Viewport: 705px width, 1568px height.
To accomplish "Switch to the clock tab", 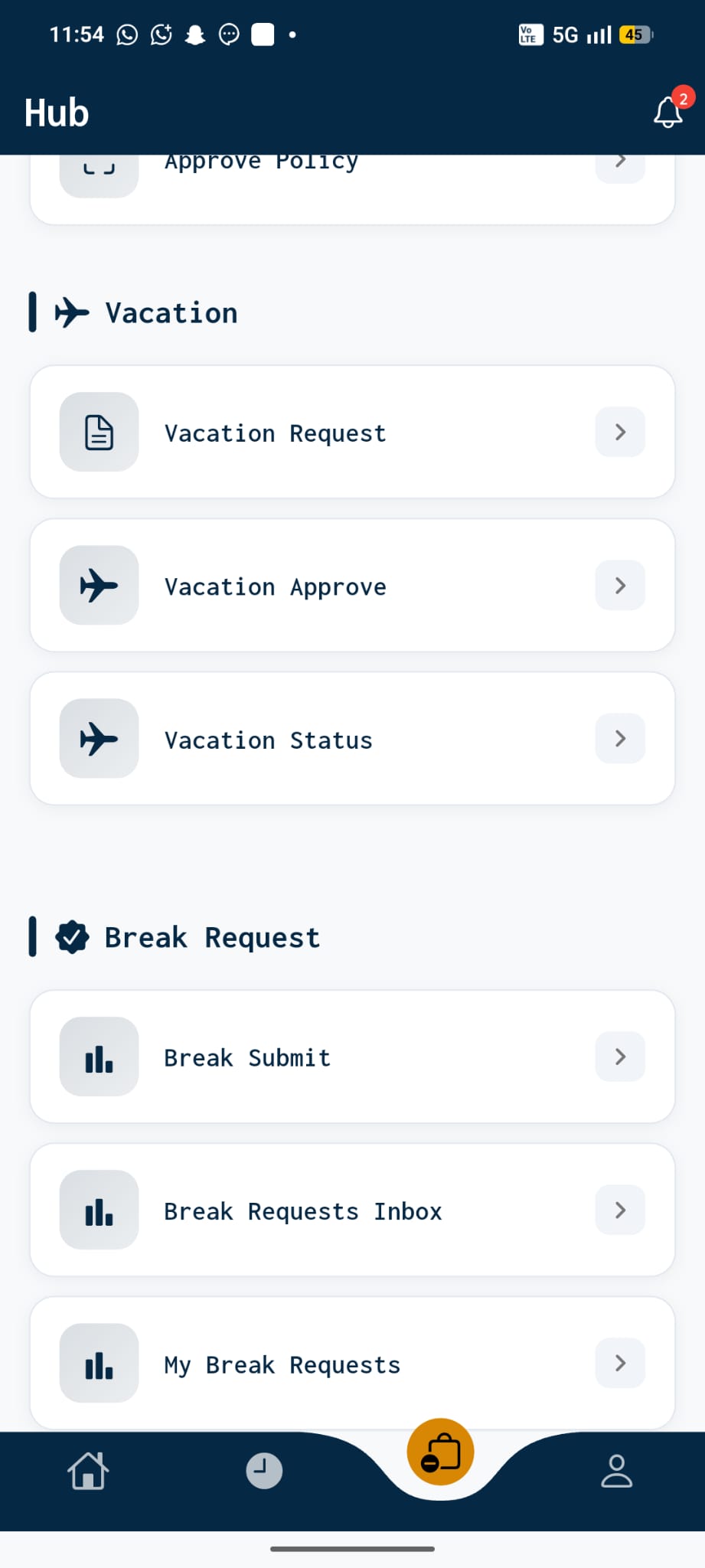I will [x=264, y=1471].
